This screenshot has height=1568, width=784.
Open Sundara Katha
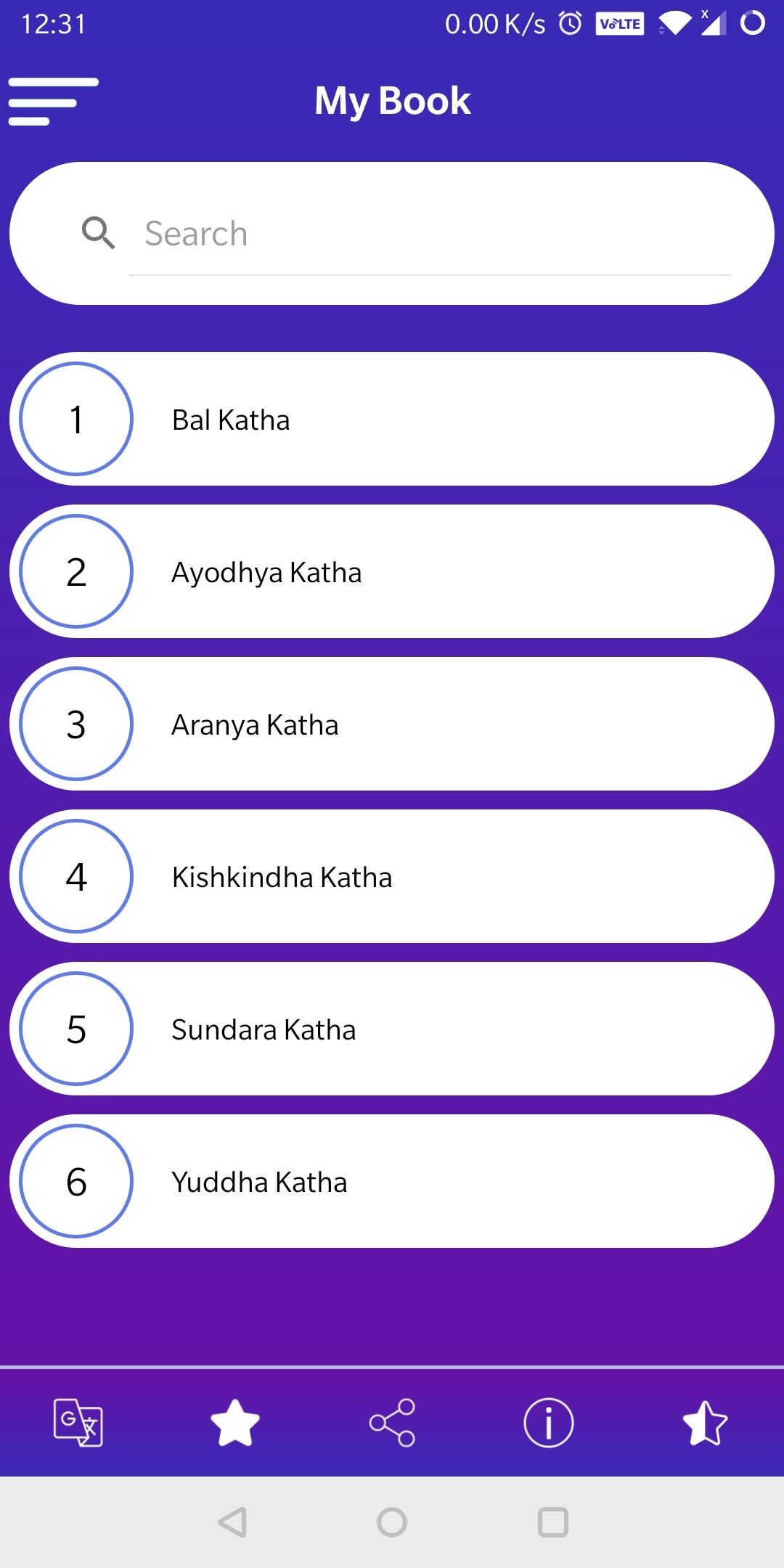coord(392,1029)
